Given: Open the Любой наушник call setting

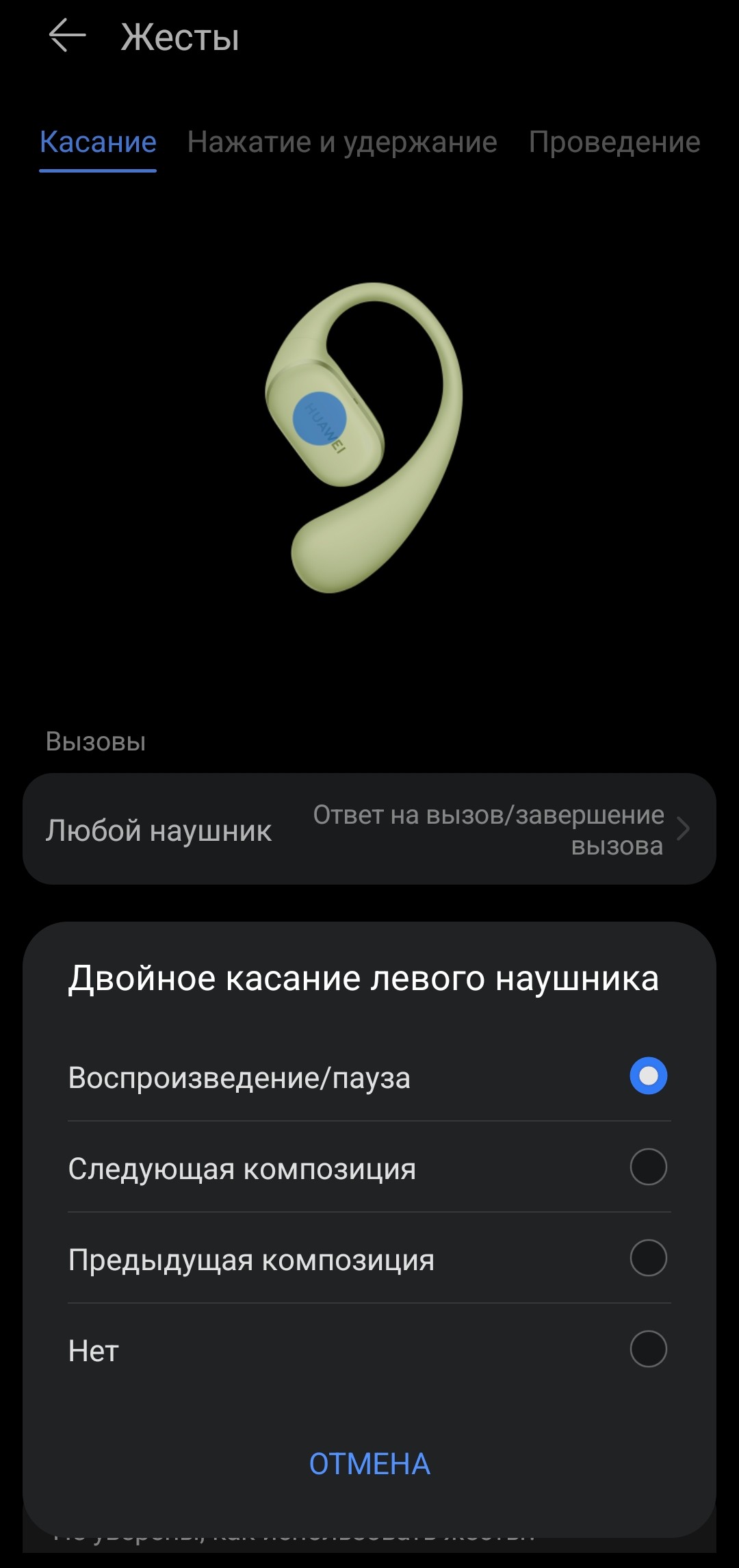Looking at the screenshot, I should (369, 829).
